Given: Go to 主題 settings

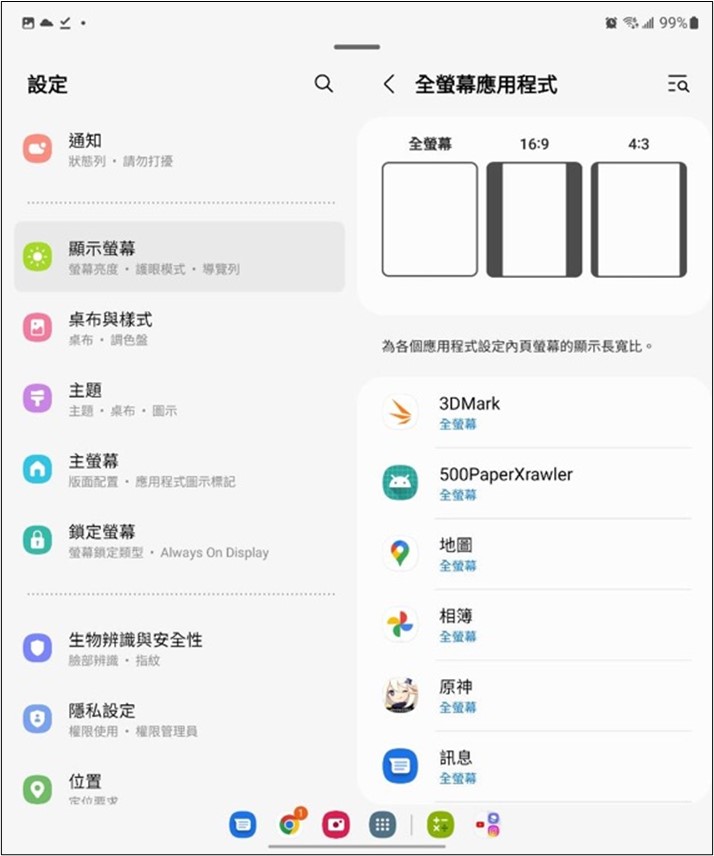Looking at the screenshot, I should click(x=180, y=399).
